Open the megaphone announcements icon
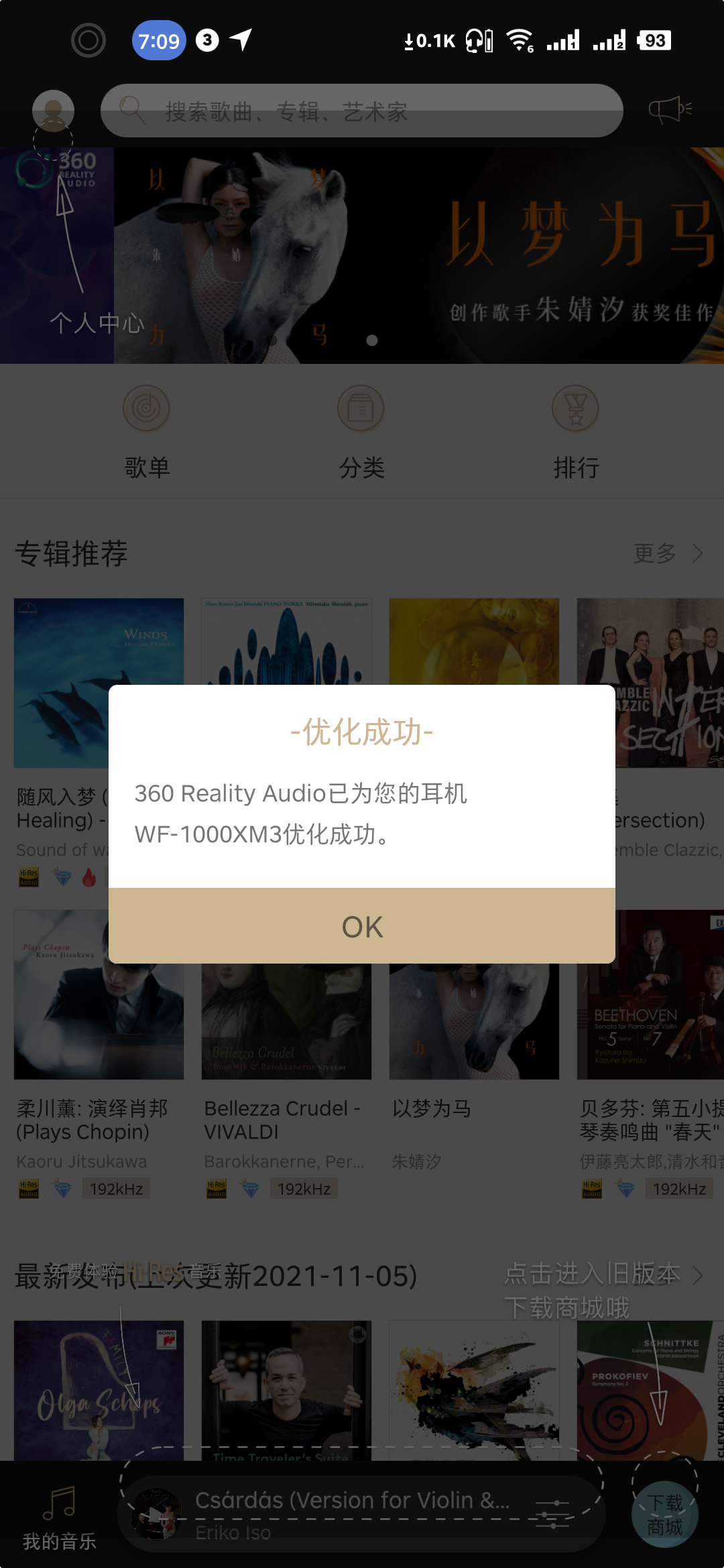Screen dimensions: 724x1568 click(x=670, y=110)
